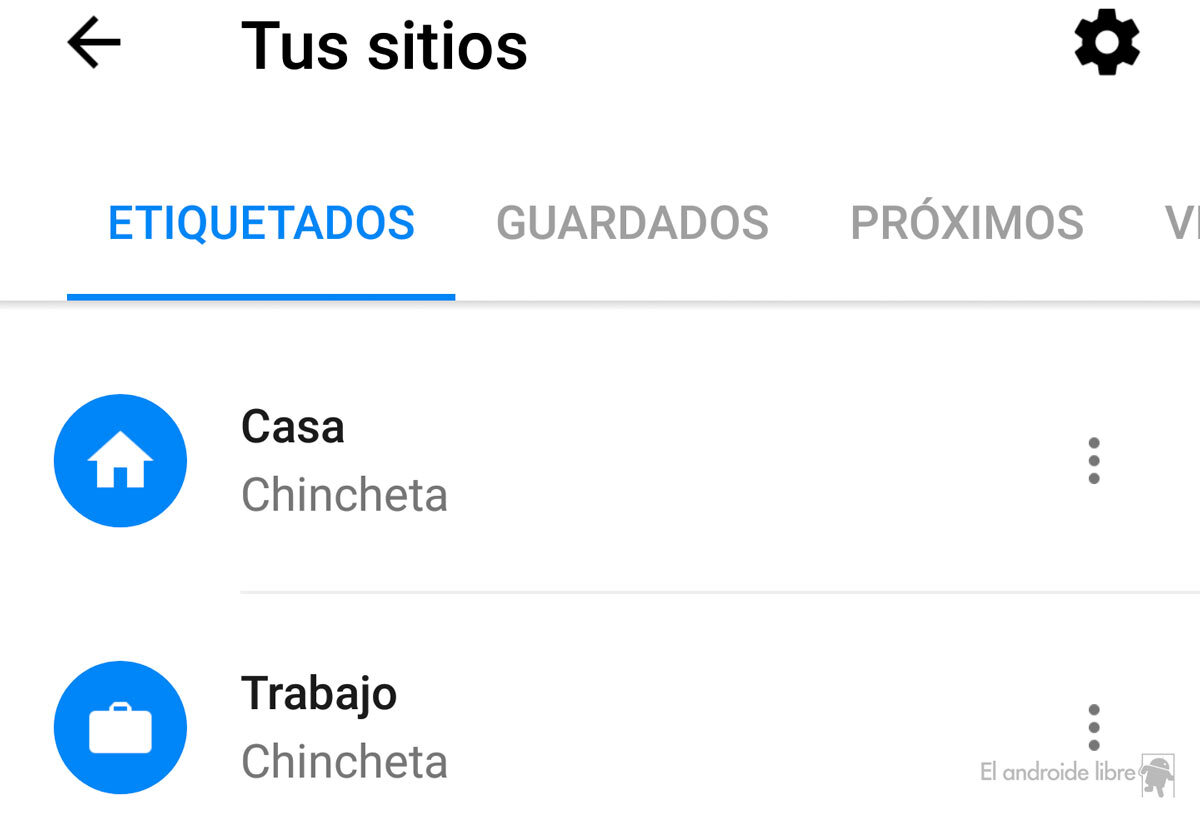The height and width of the screenshot is (813, 1200).
Task: Switch to the Guardados tab
Action: click(632, 222)
